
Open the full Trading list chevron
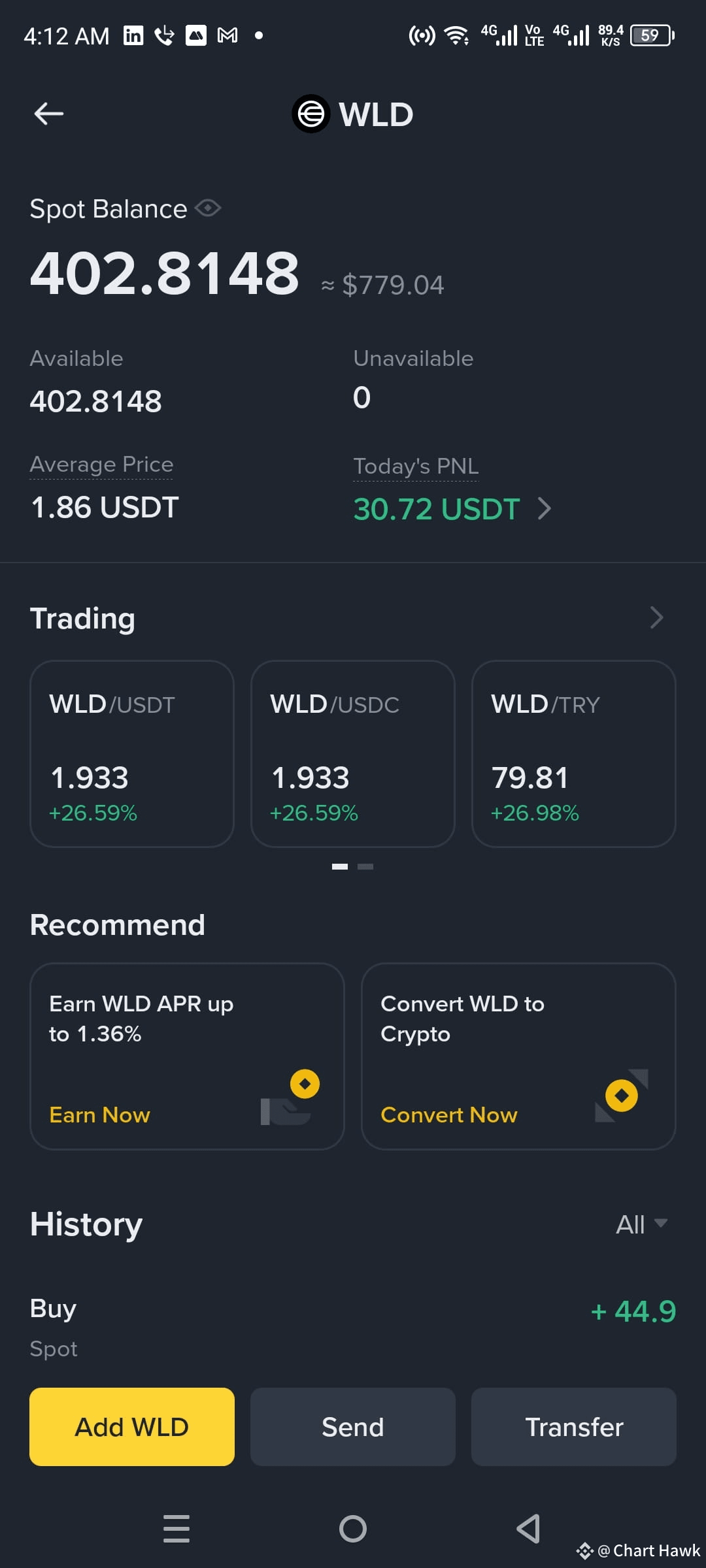pyautogui.click(x=656, y=617)
